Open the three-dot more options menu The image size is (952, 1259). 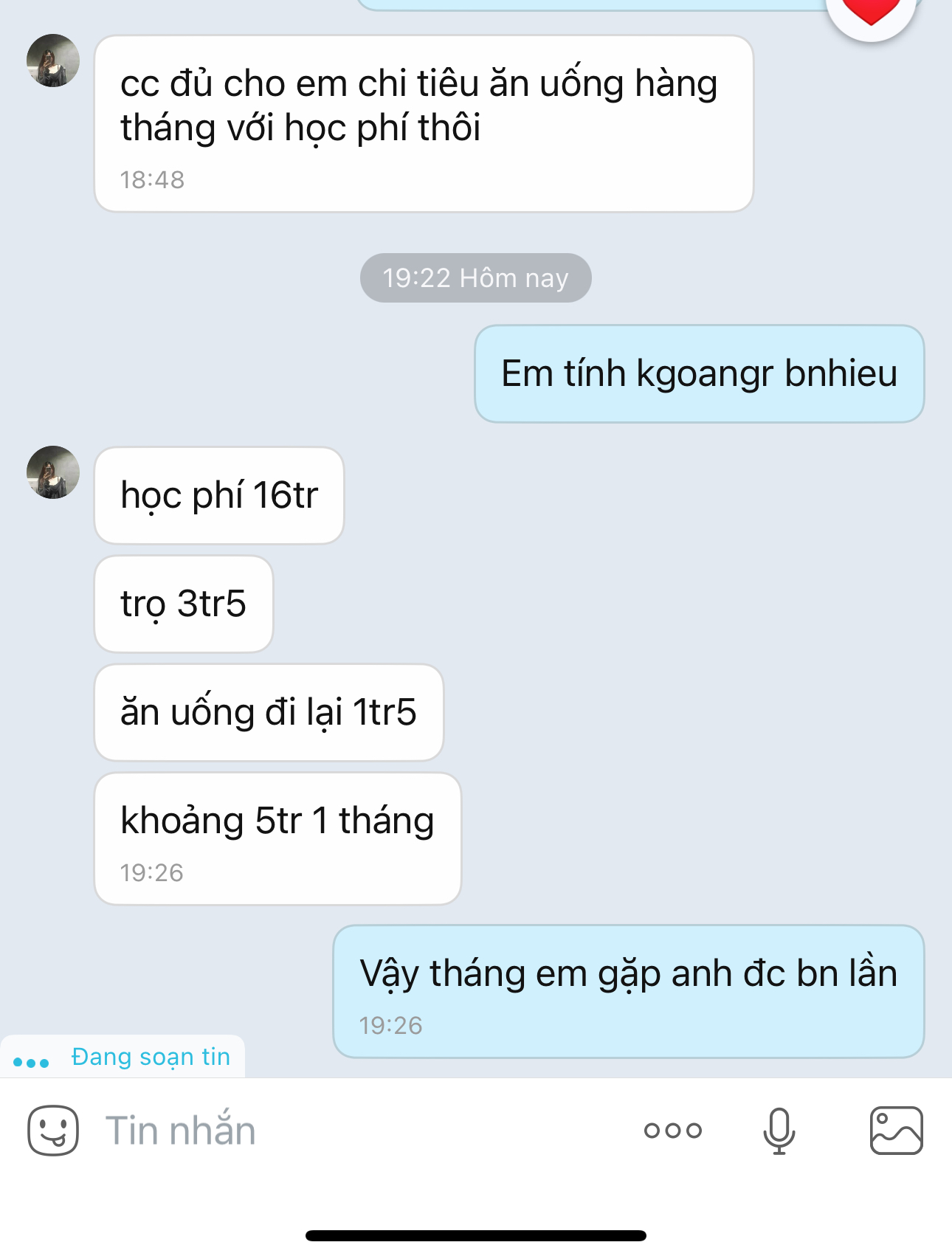point(672,1130)
